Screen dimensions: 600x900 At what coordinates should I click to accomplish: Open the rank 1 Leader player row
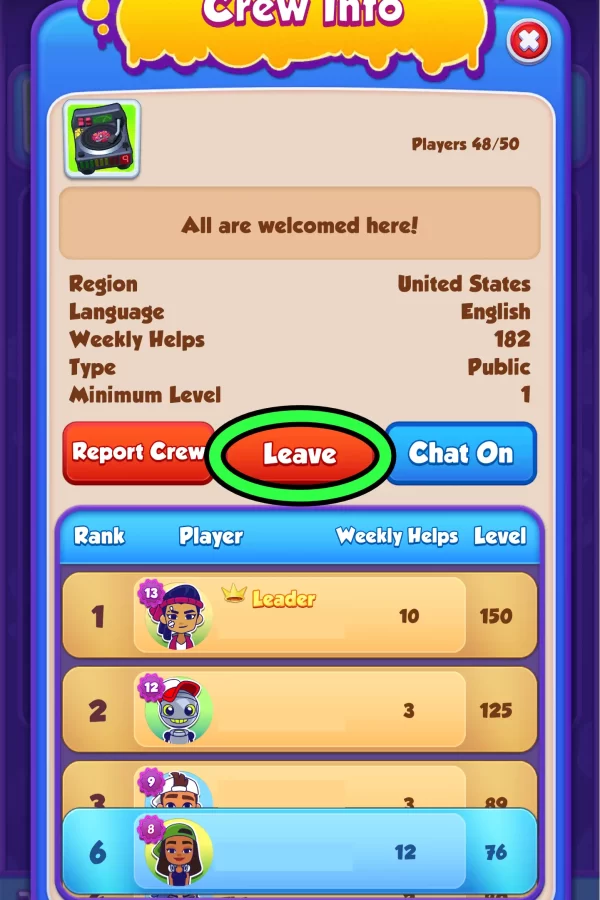pyautogui.click(x=299, y=615)
